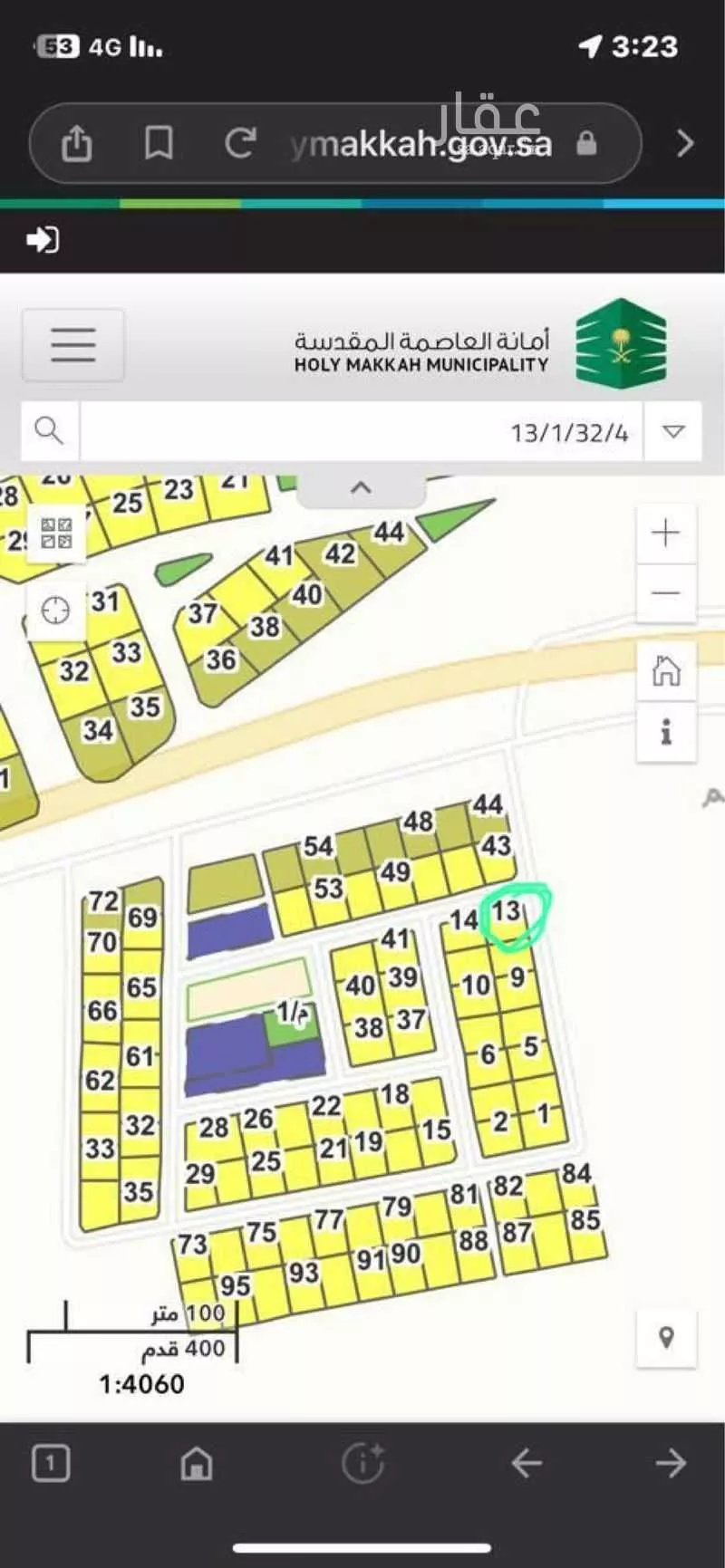Share the page from the address bar
725x1568 pixels.
(77, 143)
